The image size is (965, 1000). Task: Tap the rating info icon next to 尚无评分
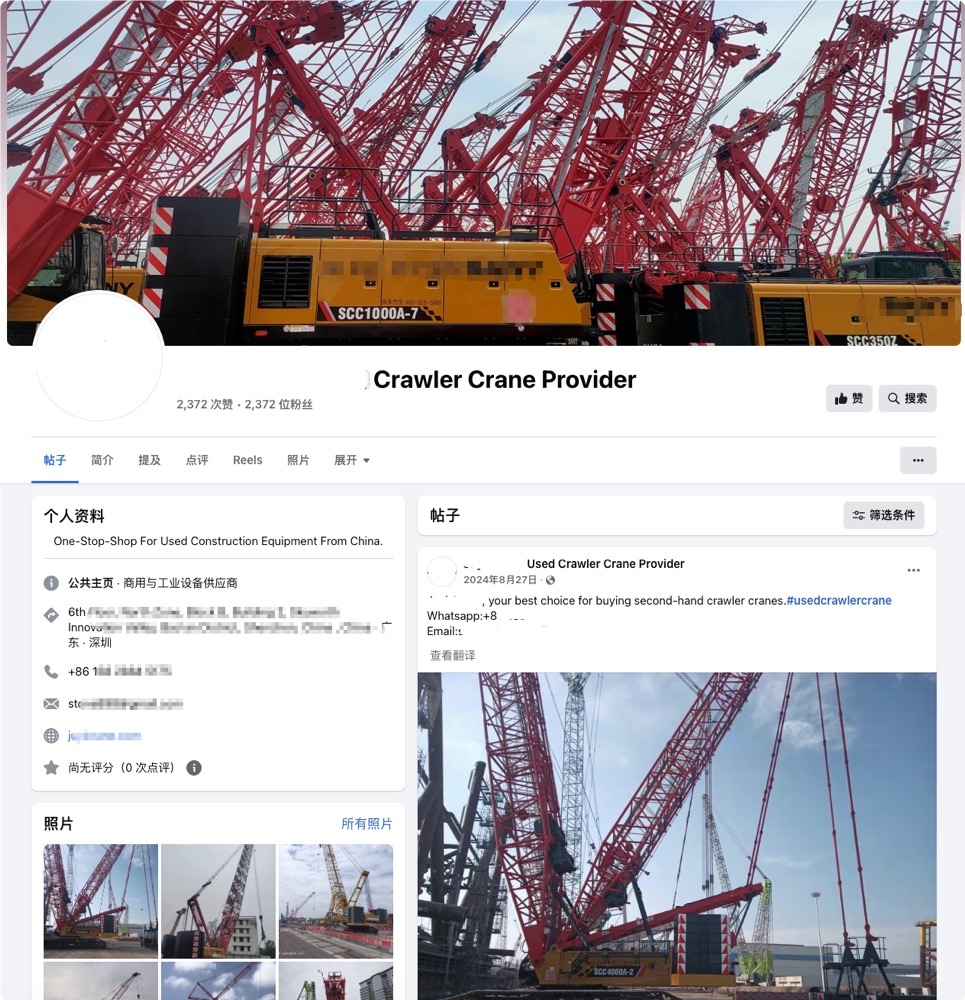tap(194, 768)
